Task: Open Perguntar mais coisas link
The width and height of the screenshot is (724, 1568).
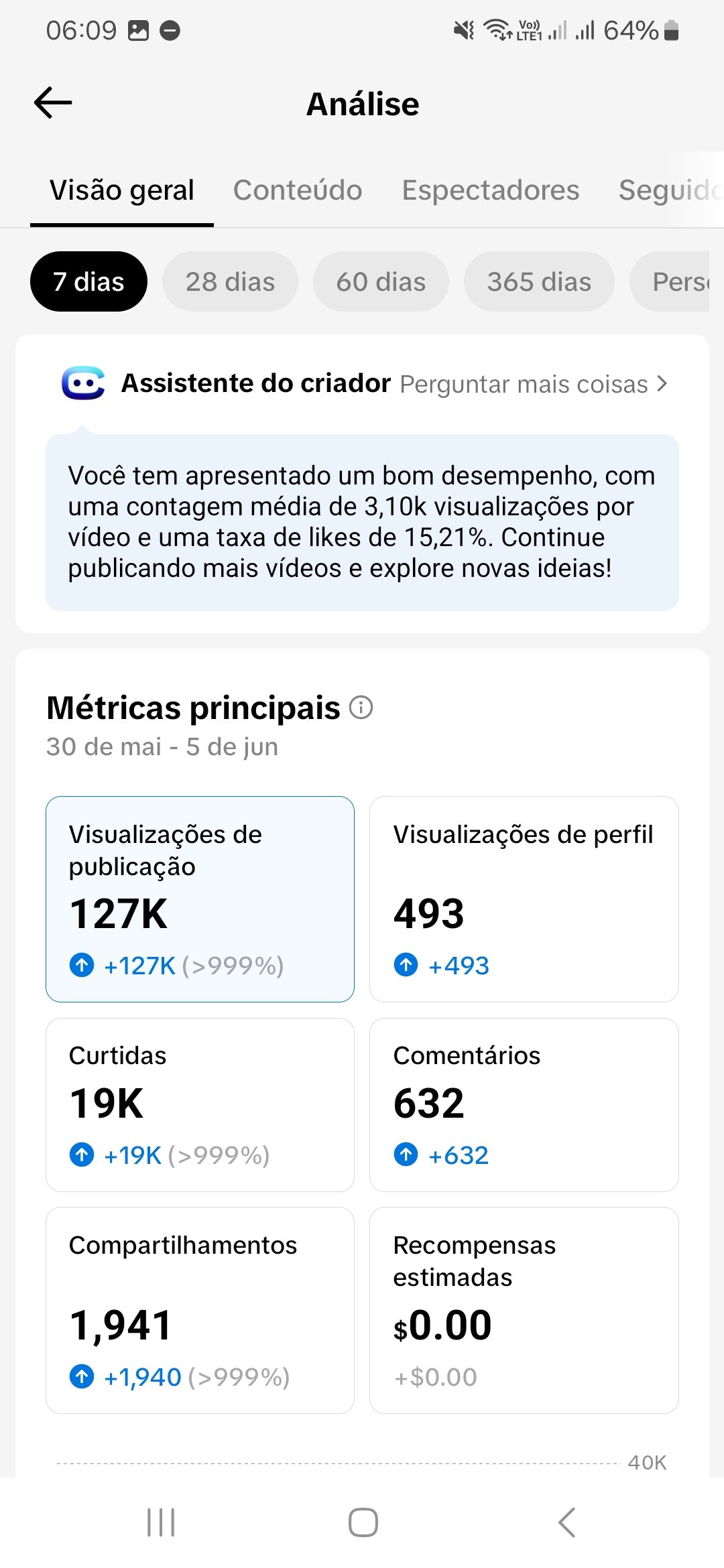Action: 534,384
